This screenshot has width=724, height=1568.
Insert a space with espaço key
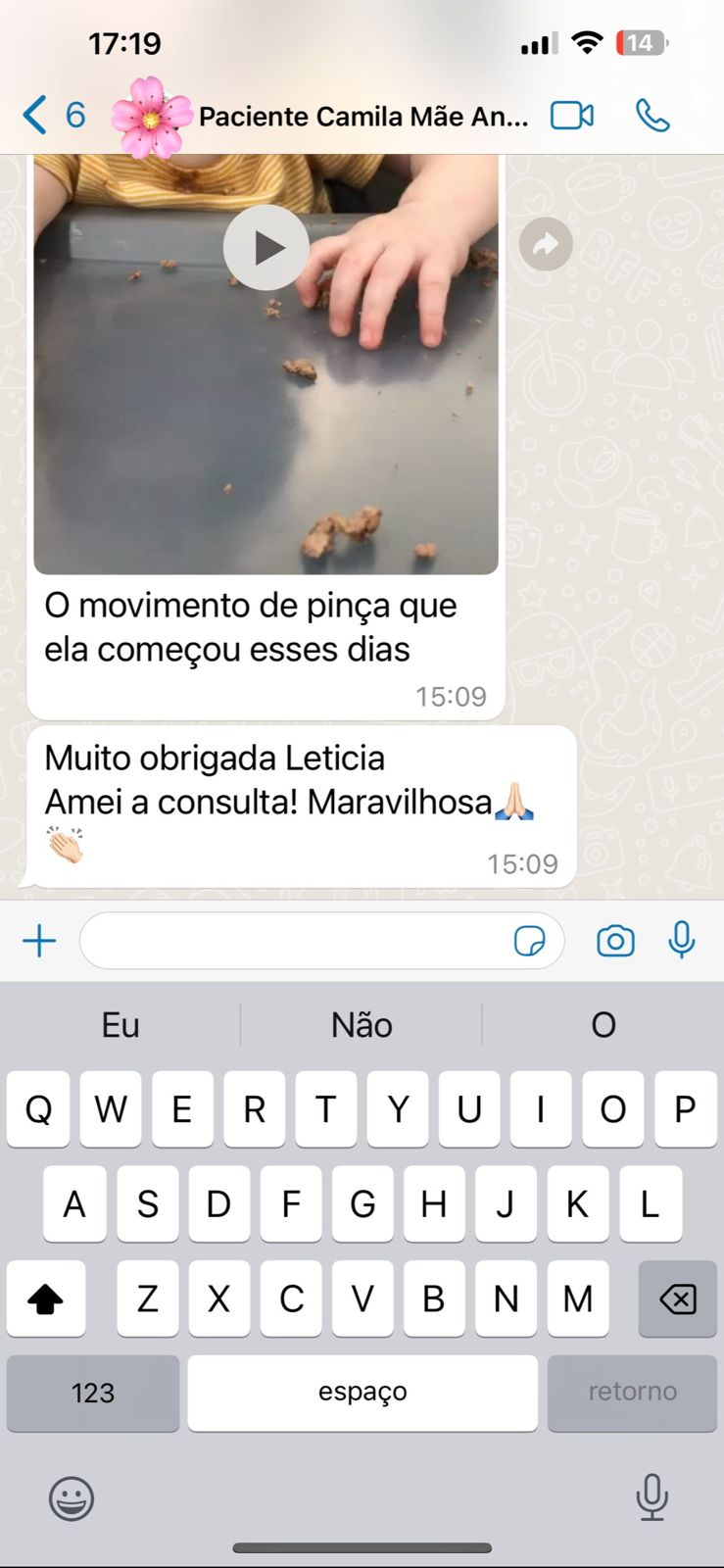[x=362, y=1393]
